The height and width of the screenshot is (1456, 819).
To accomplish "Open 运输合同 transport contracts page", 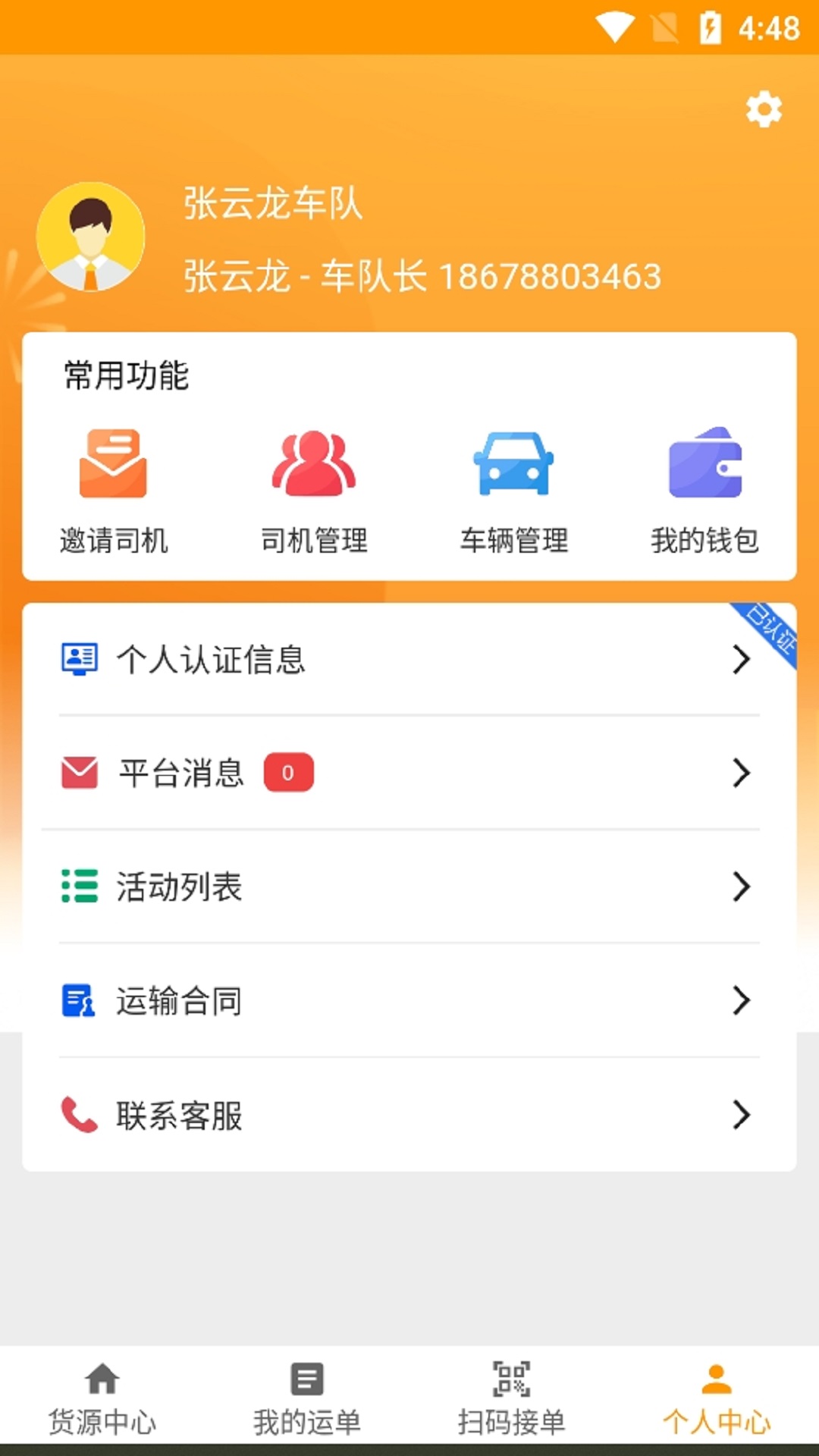I will (179, 1000).
